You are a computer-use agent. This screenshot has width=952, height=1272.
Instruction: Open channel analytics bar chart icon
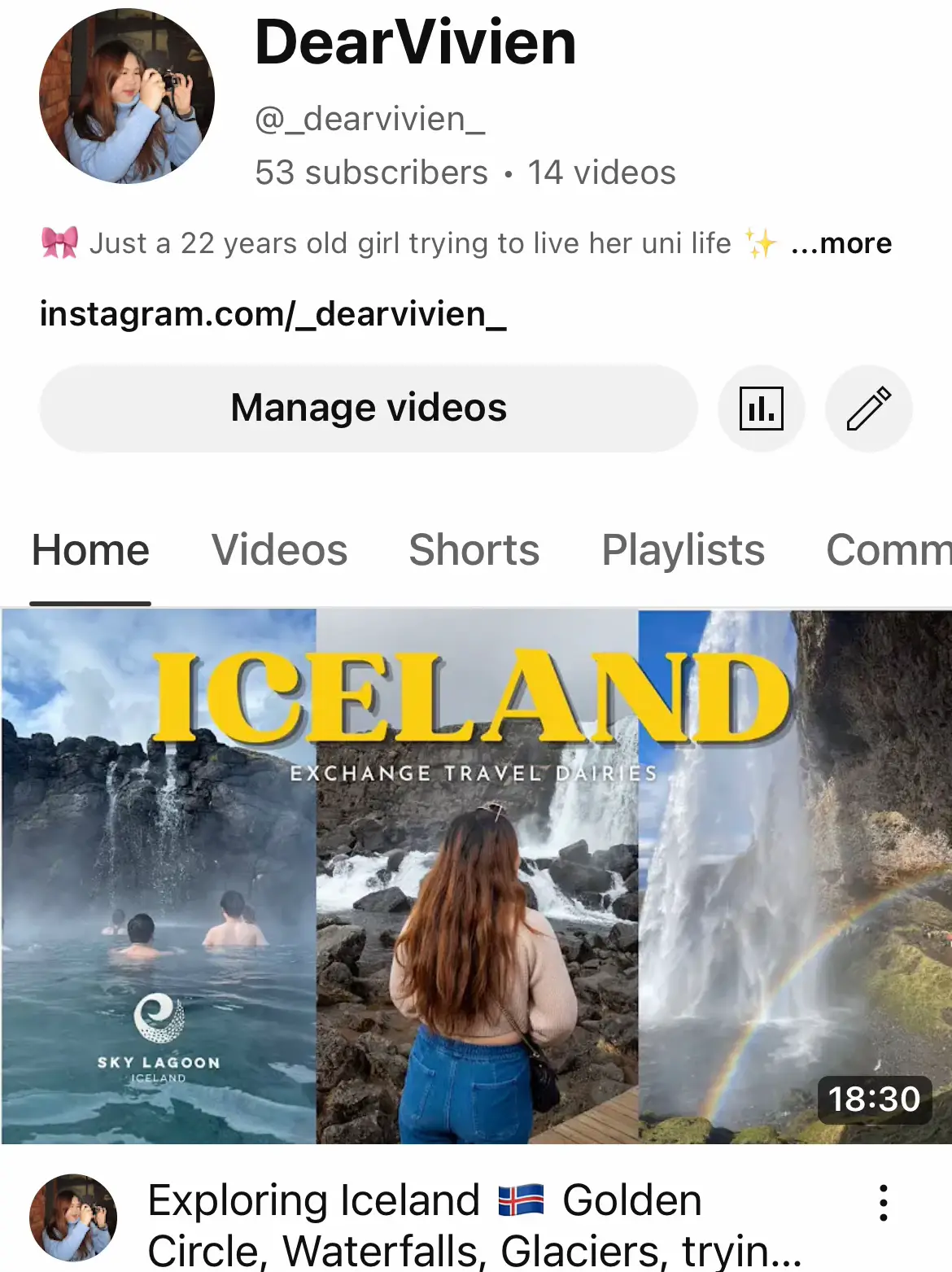tap(761, 408)
